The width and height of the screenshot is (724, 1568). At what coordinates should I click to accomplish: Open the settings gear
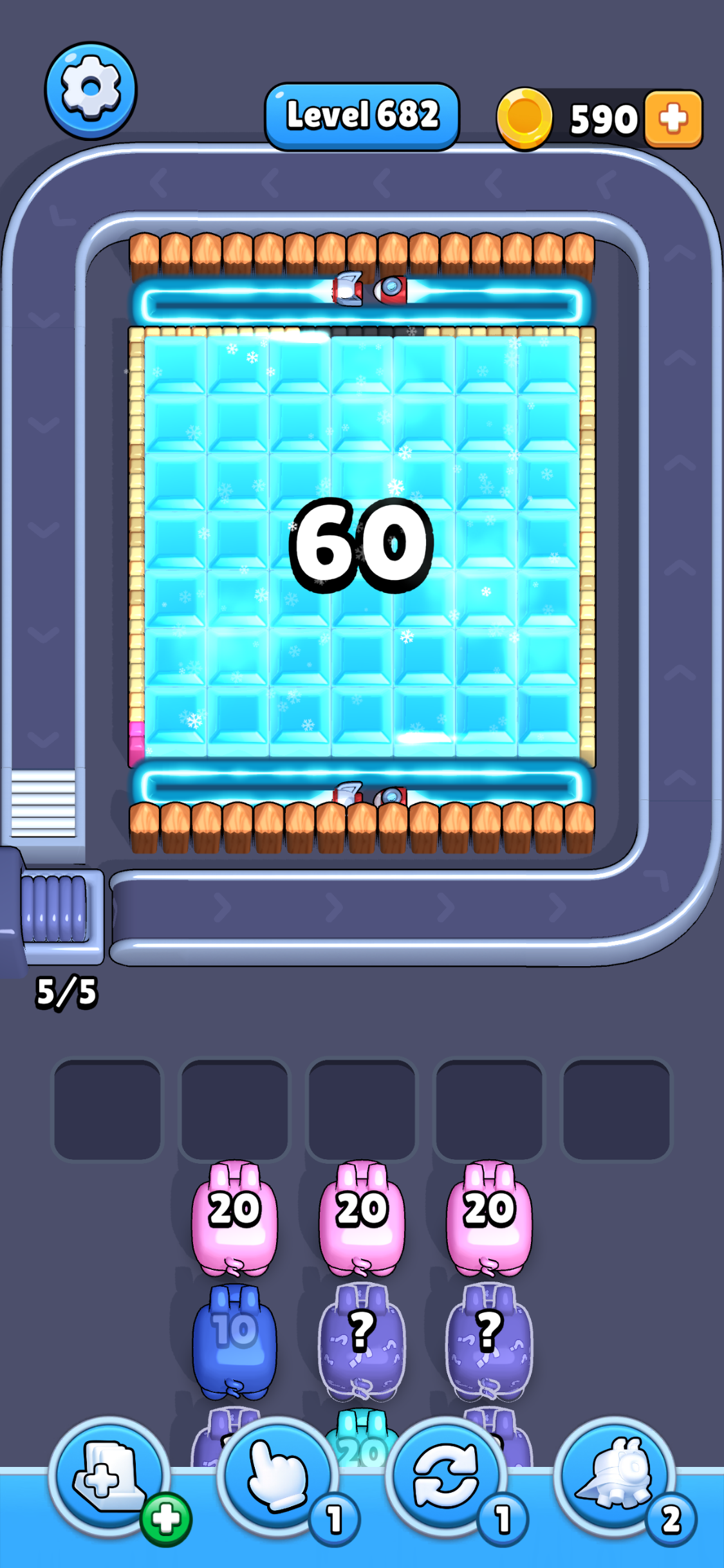click(91, 90)
